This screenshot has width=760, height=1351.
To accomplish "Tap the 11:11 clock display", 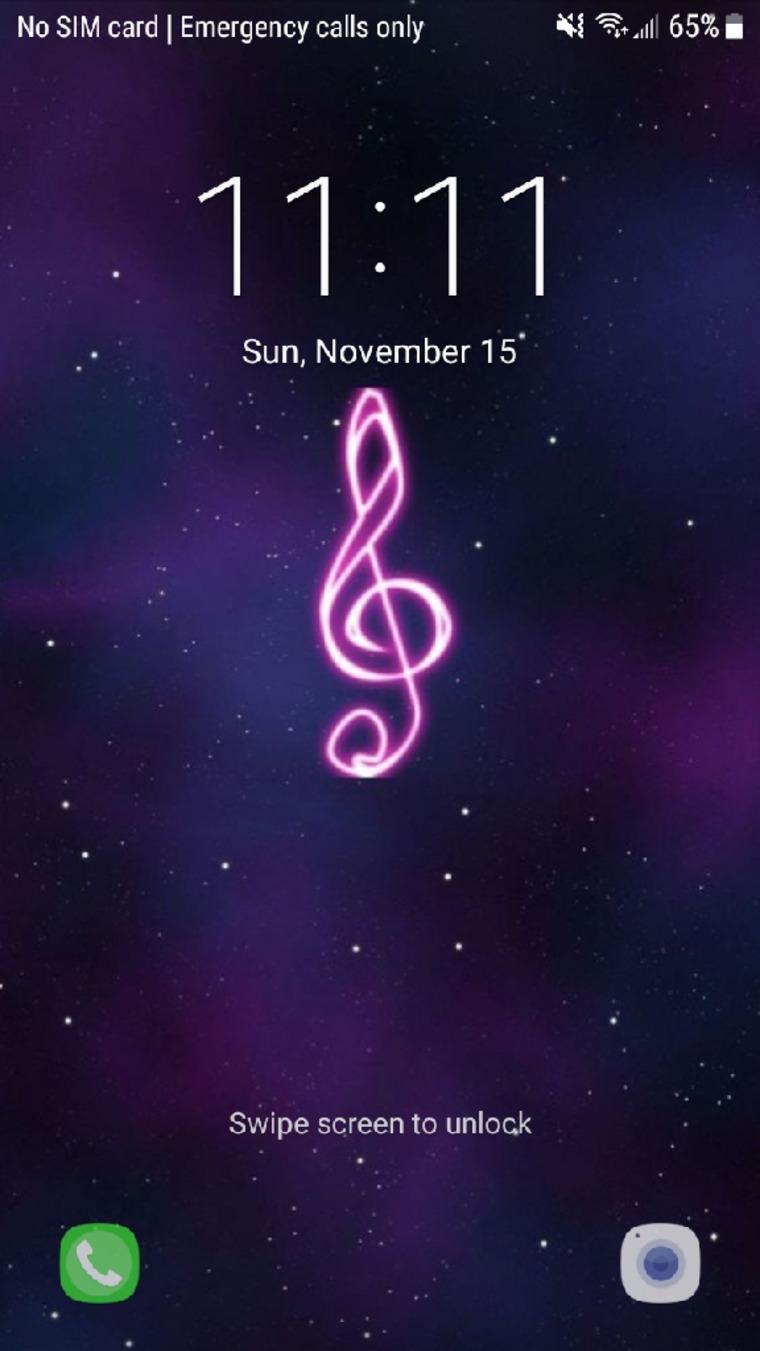I will (380, 235).
